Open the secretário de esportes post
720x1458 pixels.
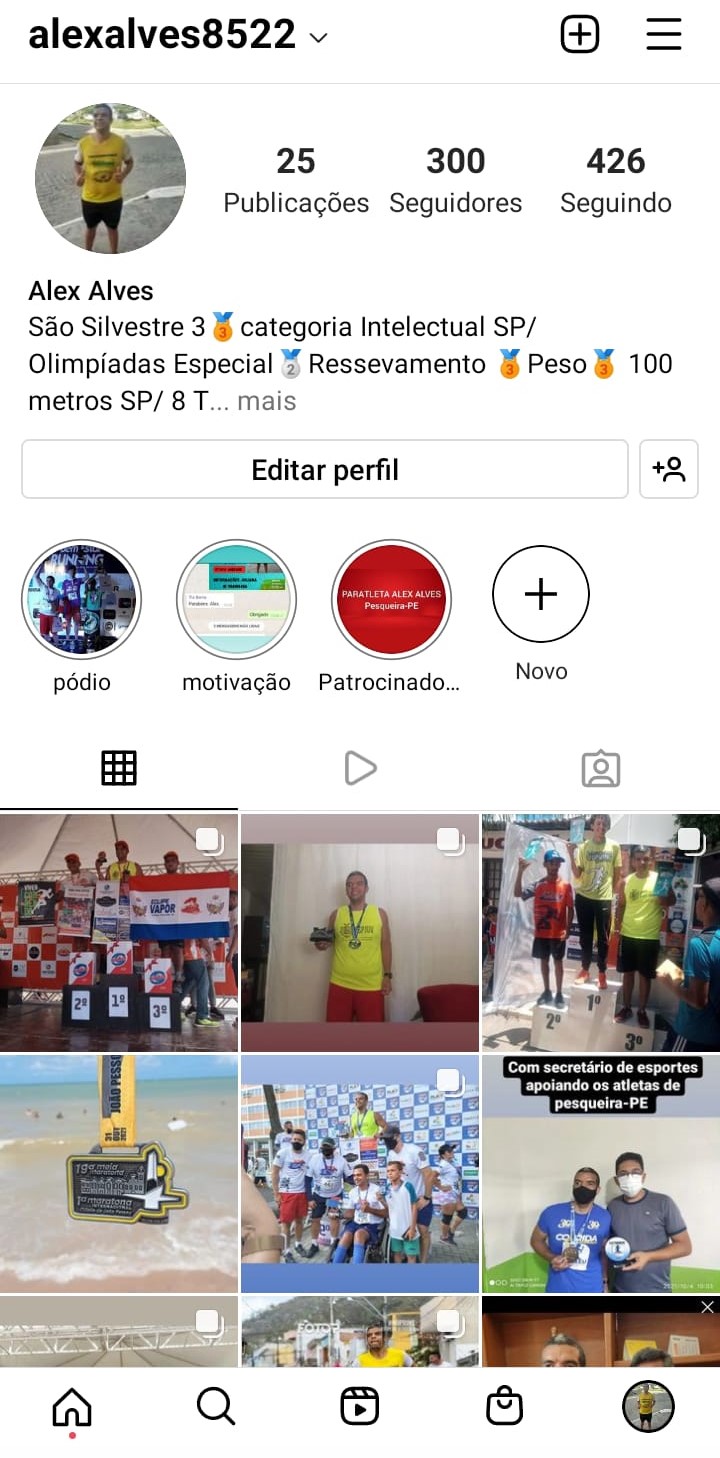tap(600, 1173)
